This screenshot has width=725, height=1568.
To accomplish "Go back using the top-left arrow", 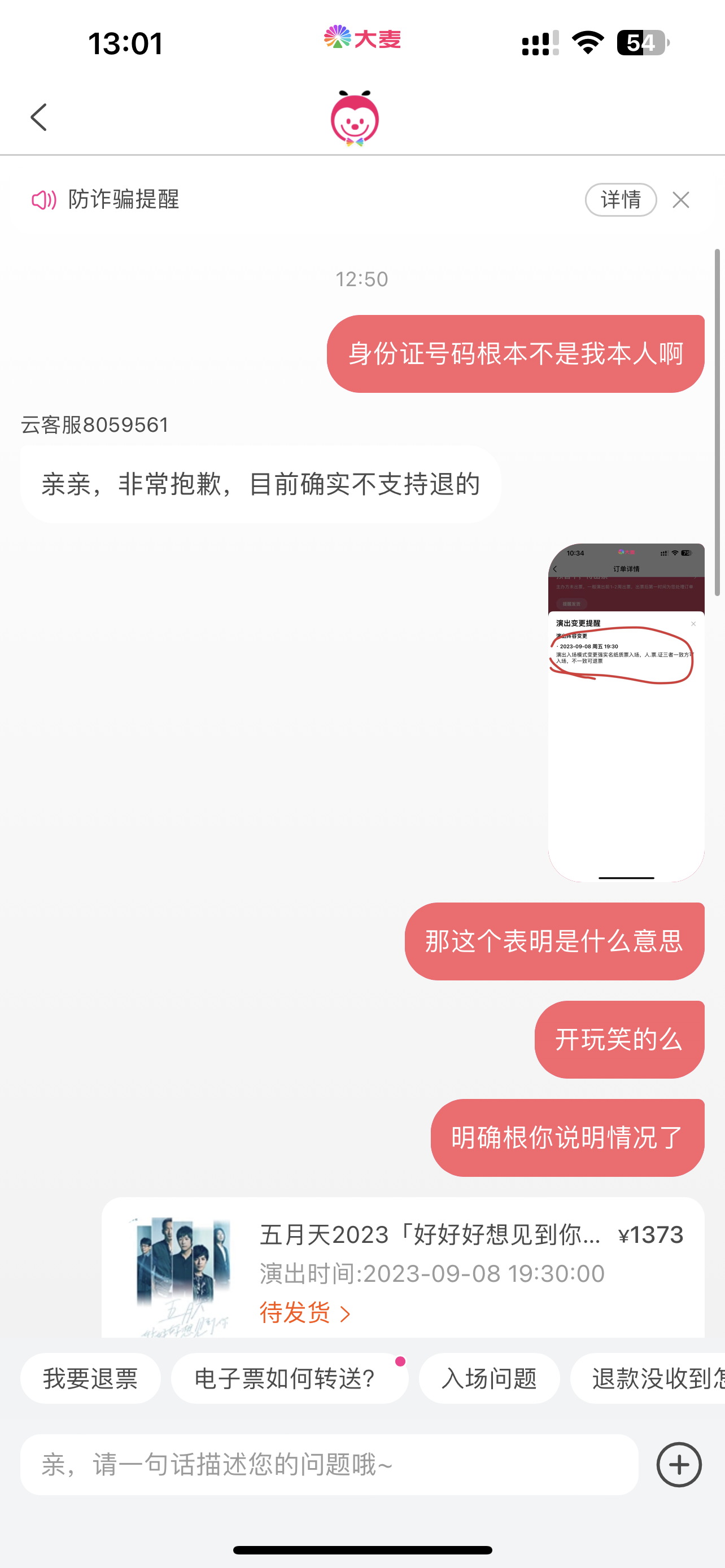I will coord(38,117).
